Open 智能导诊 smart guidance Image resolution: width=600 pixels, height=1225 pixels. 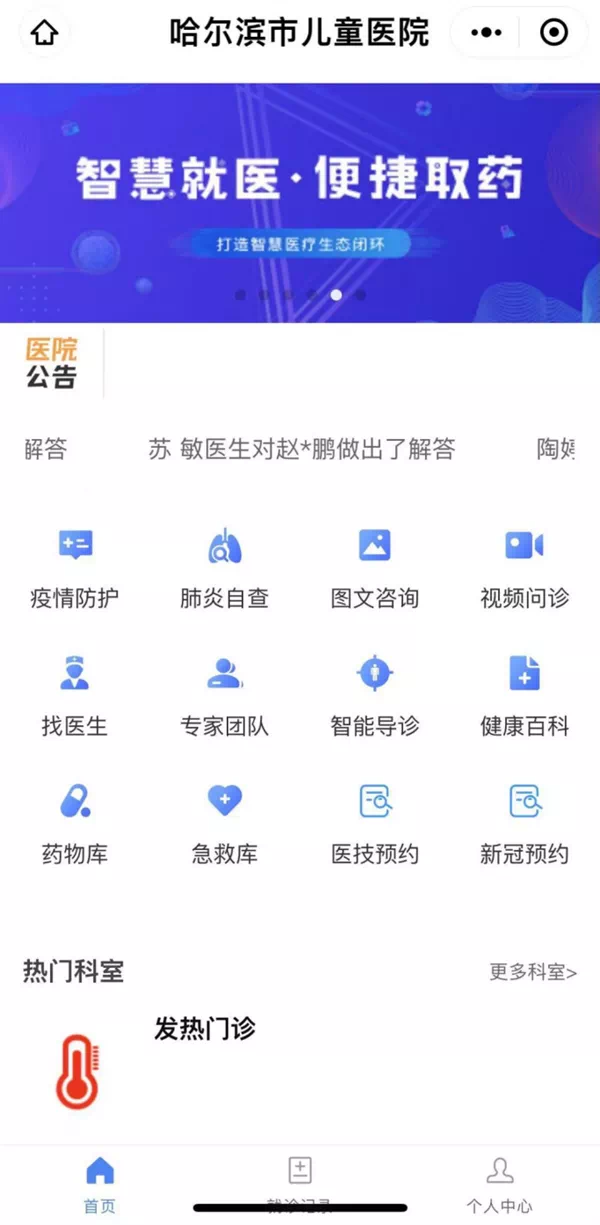(x=374, y=696)
